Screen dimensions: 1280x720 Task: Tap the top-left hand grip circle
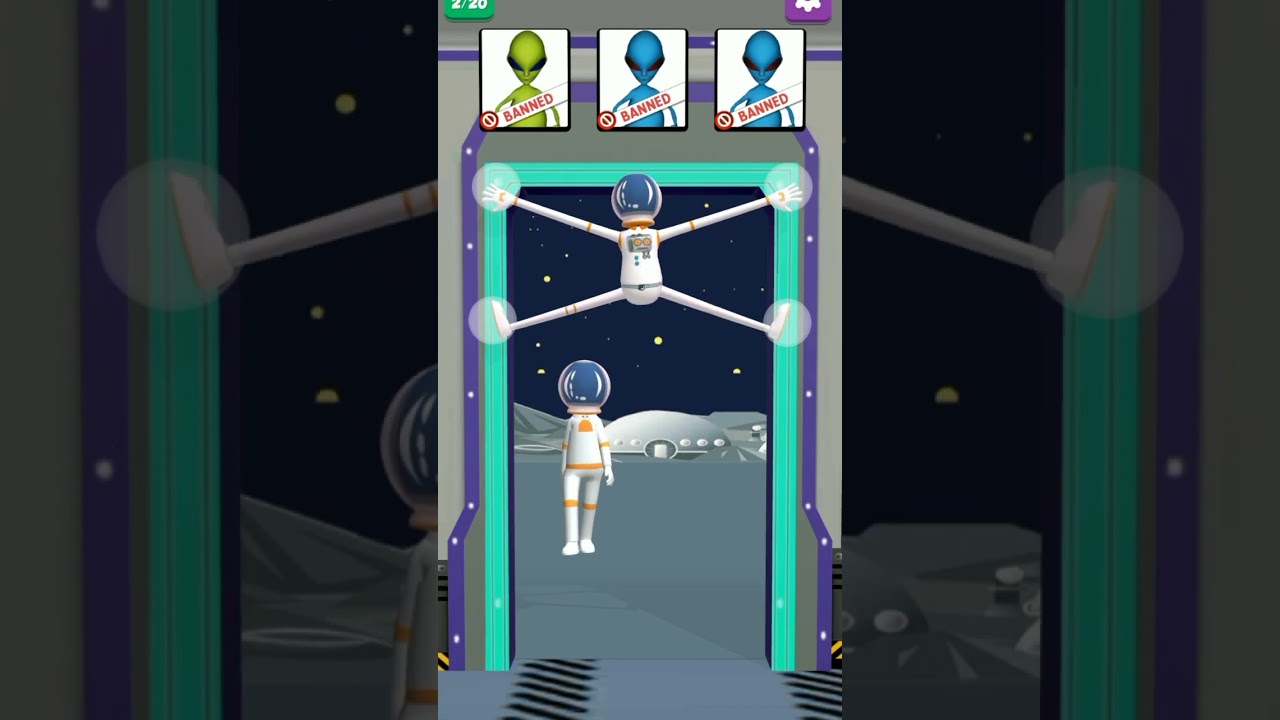tap(497, 187)
